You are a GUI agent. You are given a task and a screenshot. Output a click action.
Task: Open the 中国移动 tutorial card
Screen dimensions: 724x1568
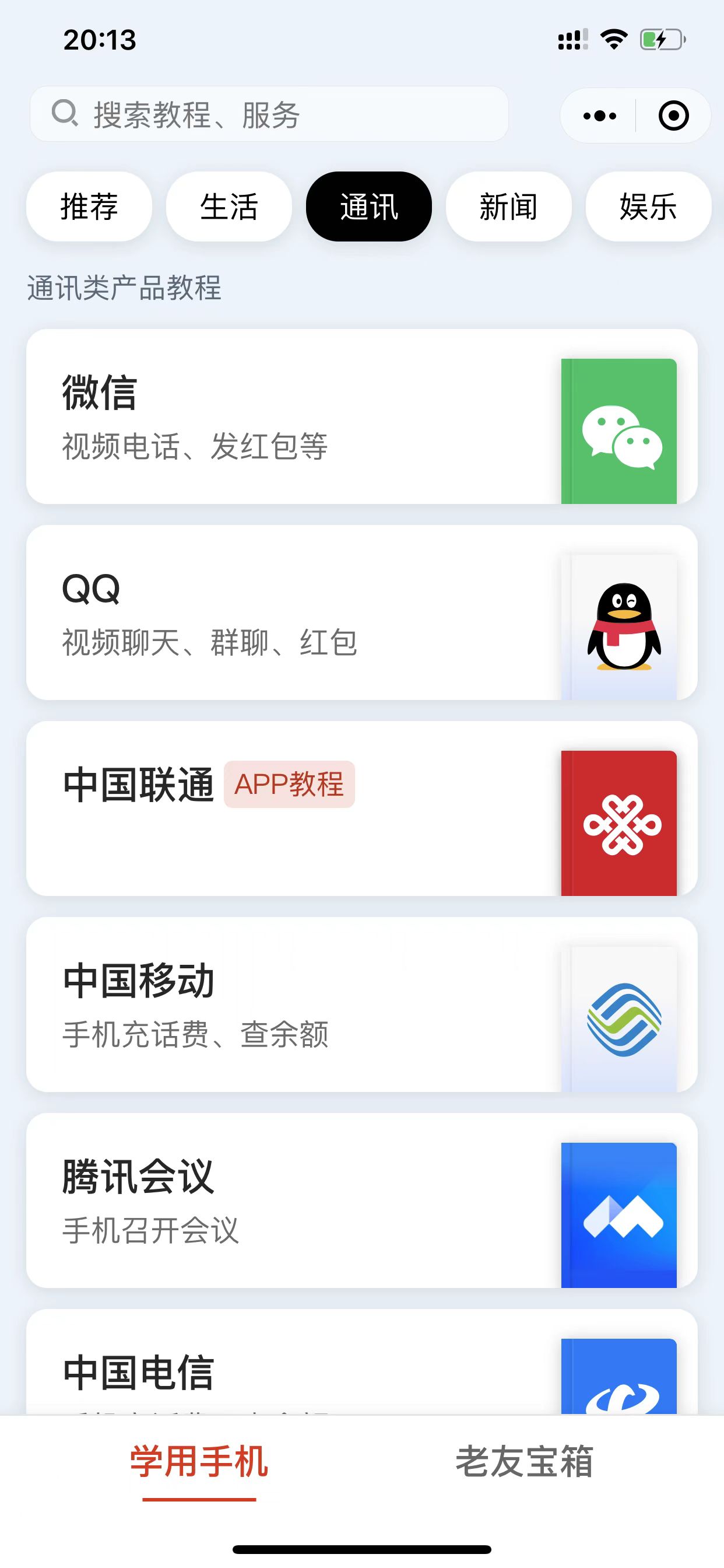point(362,1005)
